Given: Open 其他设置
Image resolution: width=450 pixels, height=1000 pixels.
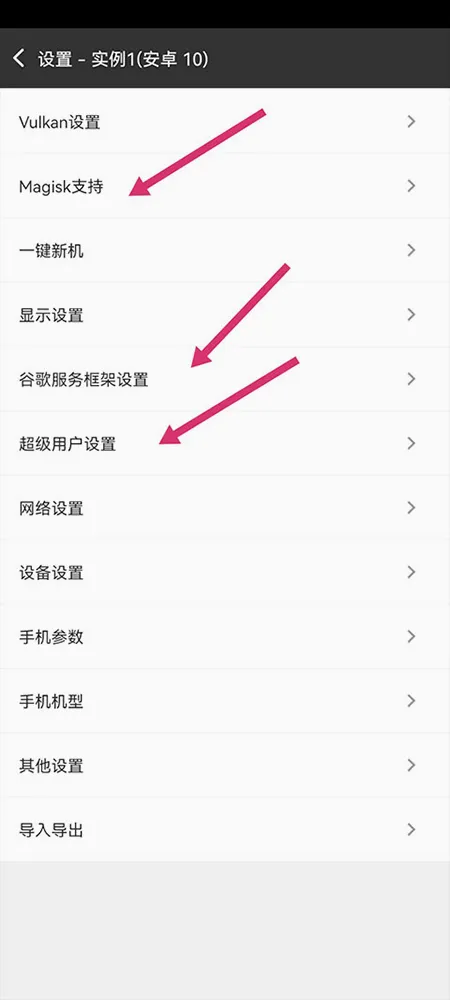Looking at the screenshot, I should 225,765.
